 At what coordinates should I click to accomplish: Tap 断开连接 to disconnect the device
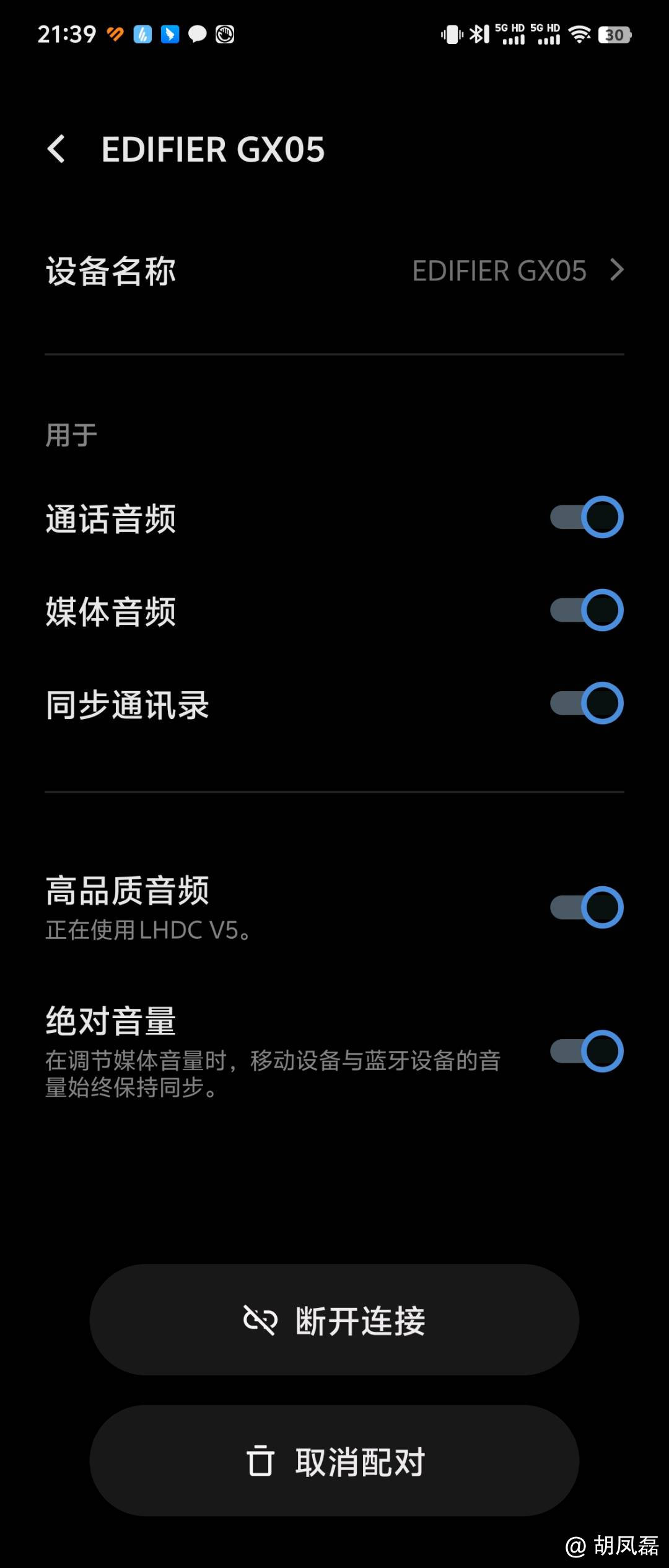pyautogui.click(x=334, y=1320)
